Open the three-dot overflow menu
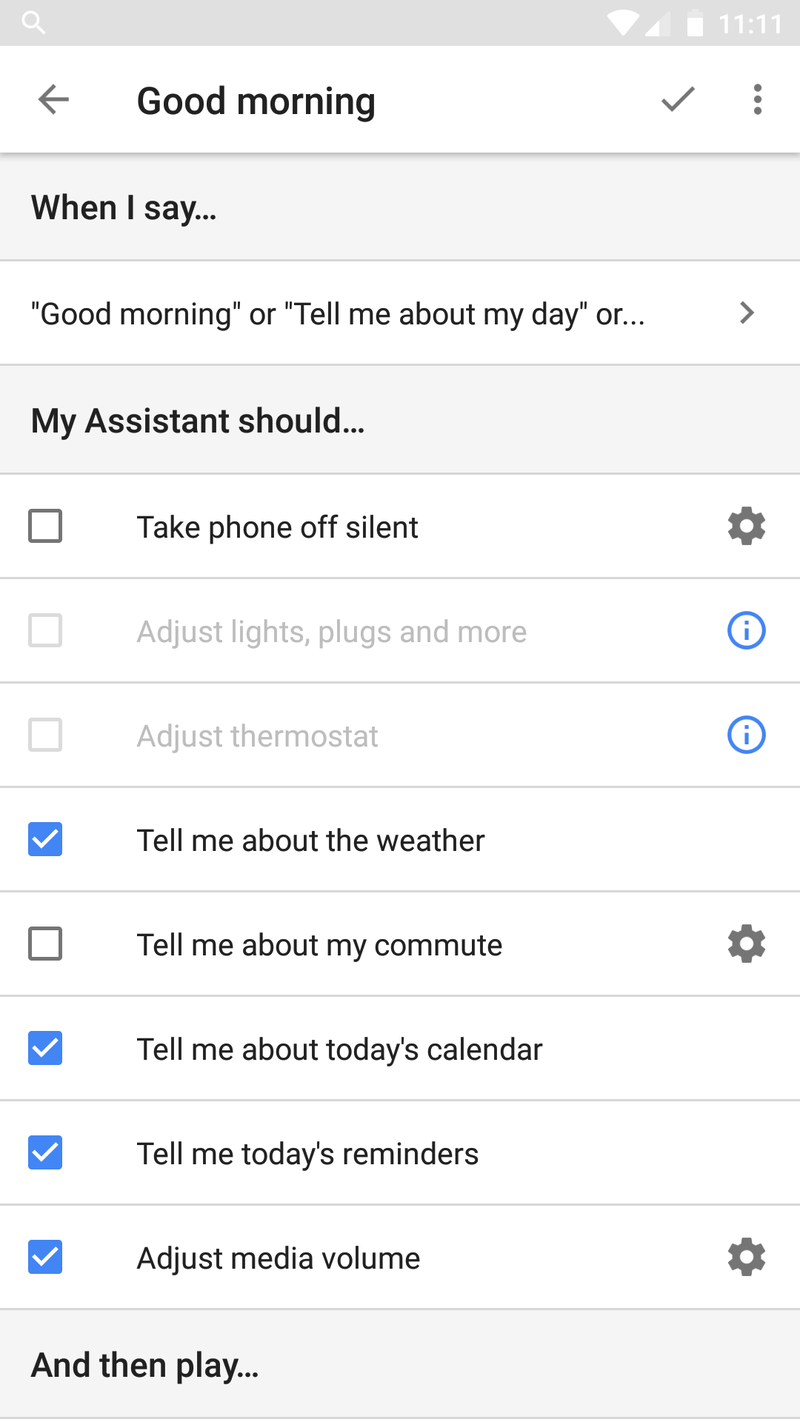 [757, 99]
